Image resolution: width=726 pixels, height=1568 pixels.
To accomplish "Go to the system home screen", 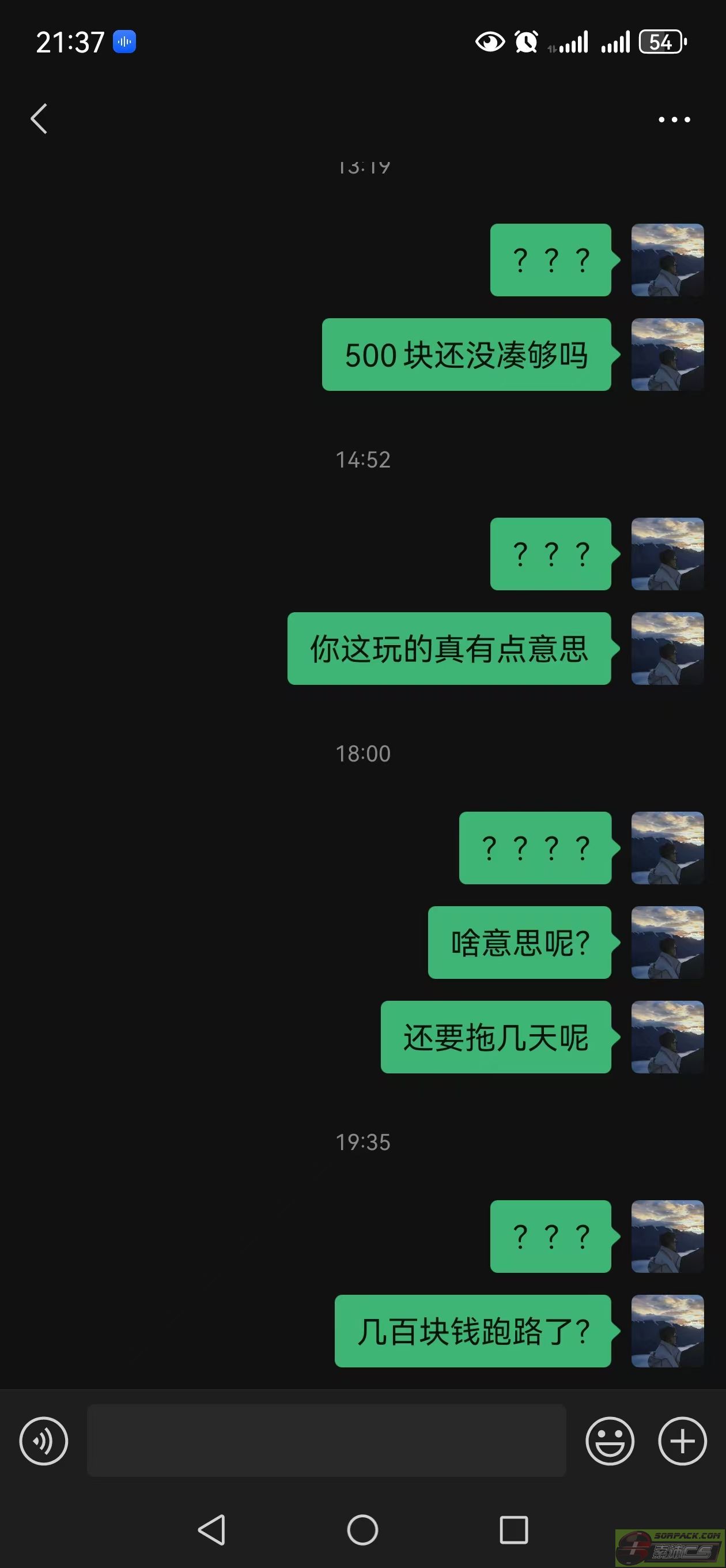I will (362, 1529).
